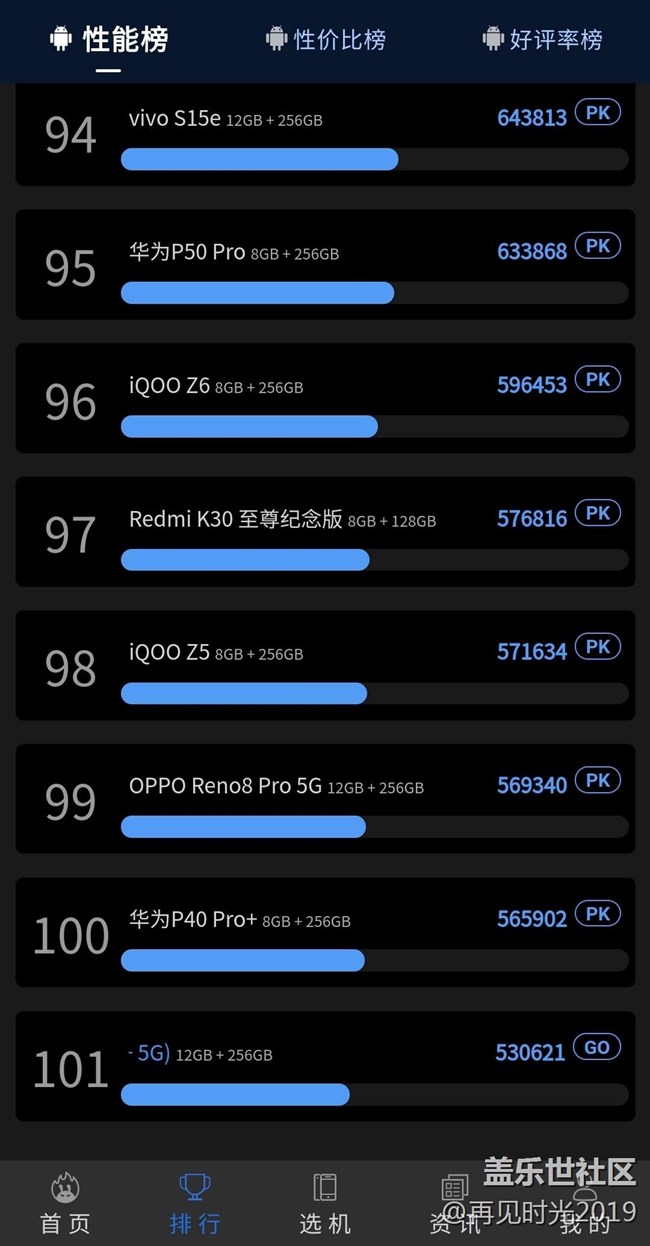Tap the GO button on rank 101
The width and height of the screenshot is (650, 1246).
[x=597, y=1047]
